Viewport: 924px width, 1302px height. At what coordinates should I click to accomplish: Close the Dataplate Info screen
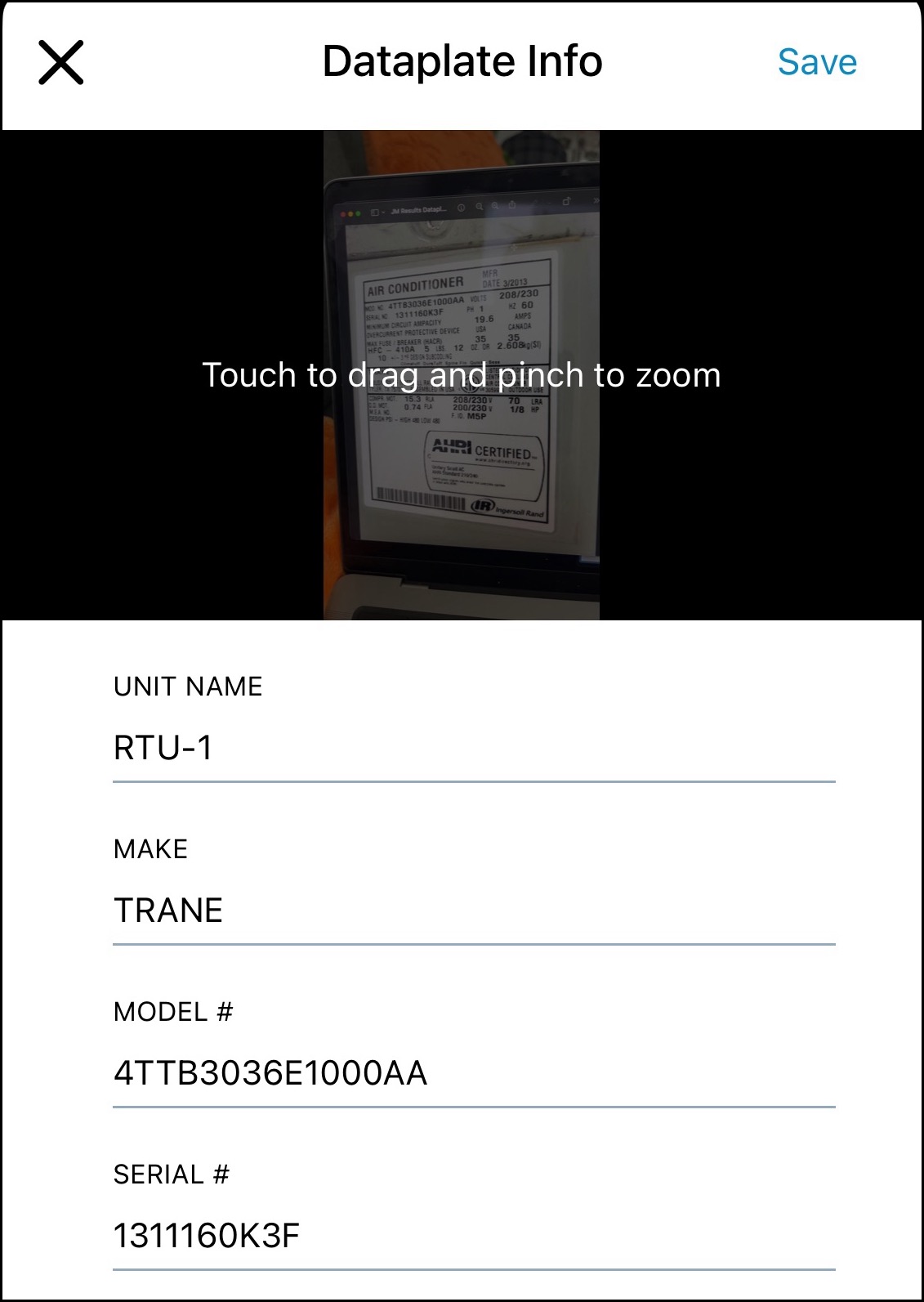61,63
